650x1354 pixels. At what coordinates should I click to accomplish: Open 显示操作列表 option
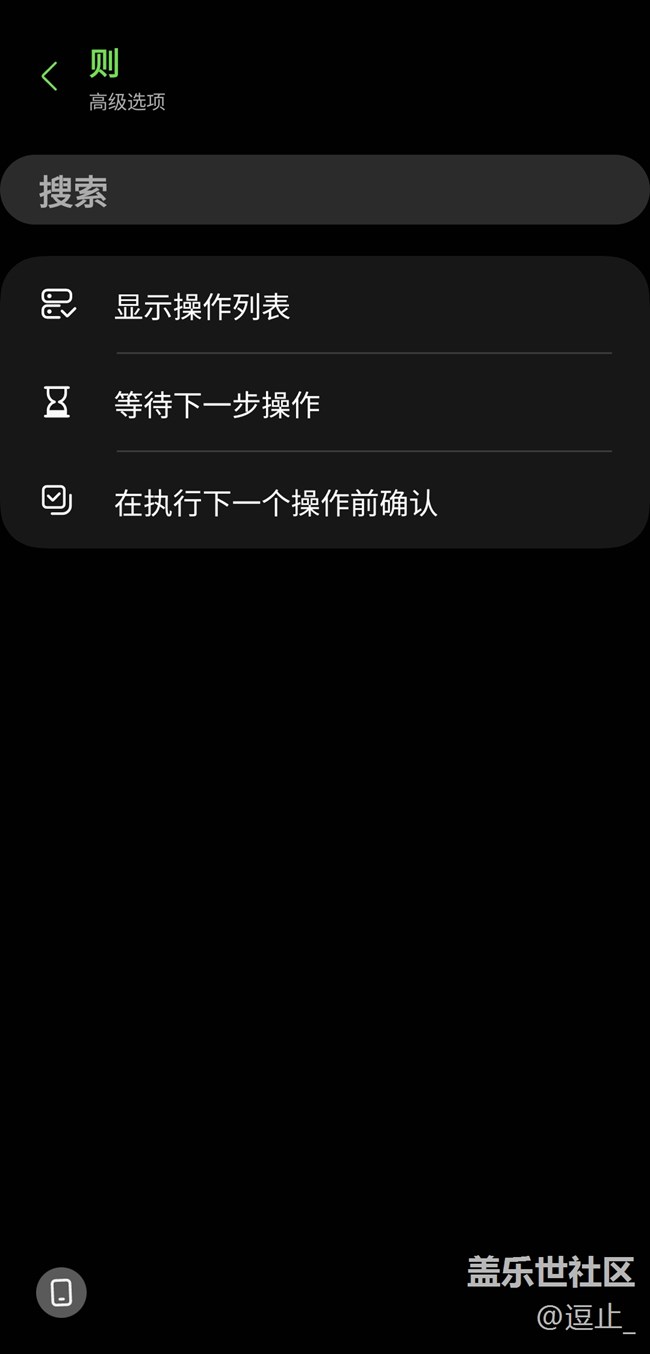coord(325,306)
